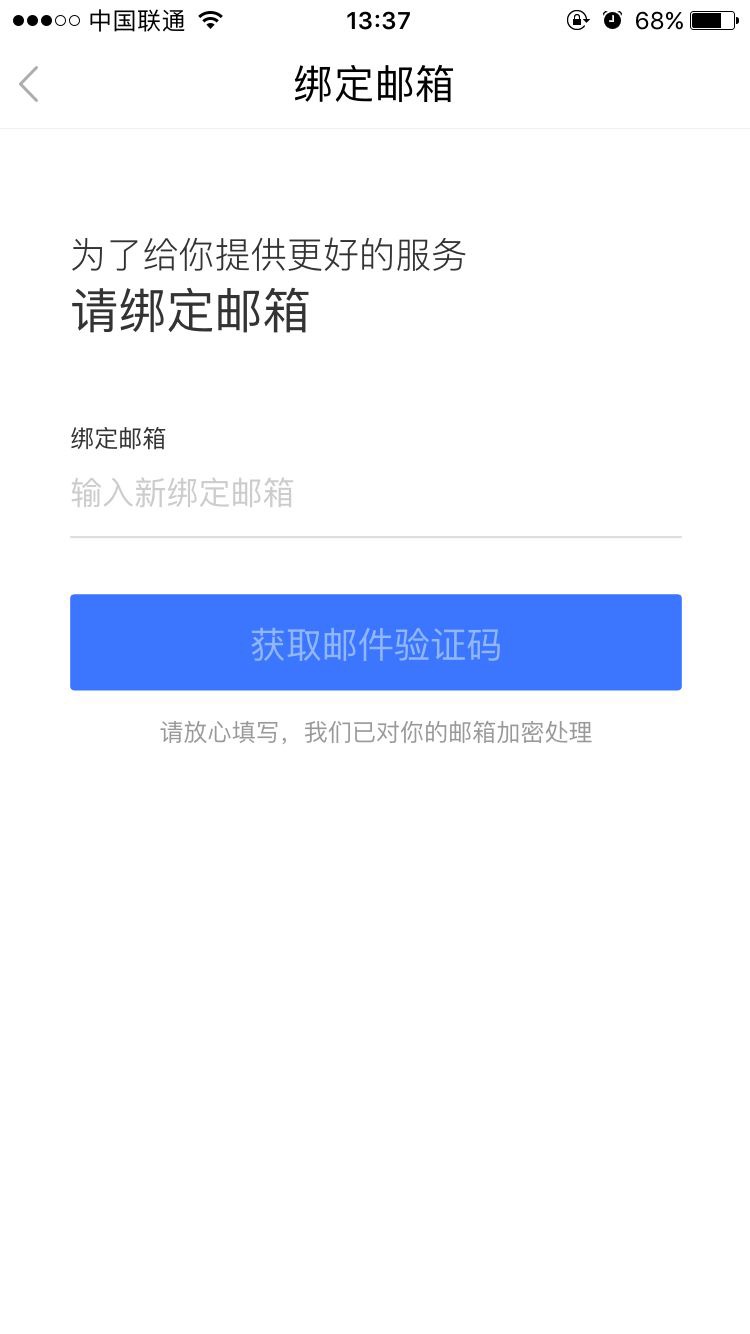Go back using the top-left arrow

tap(29, 85)
